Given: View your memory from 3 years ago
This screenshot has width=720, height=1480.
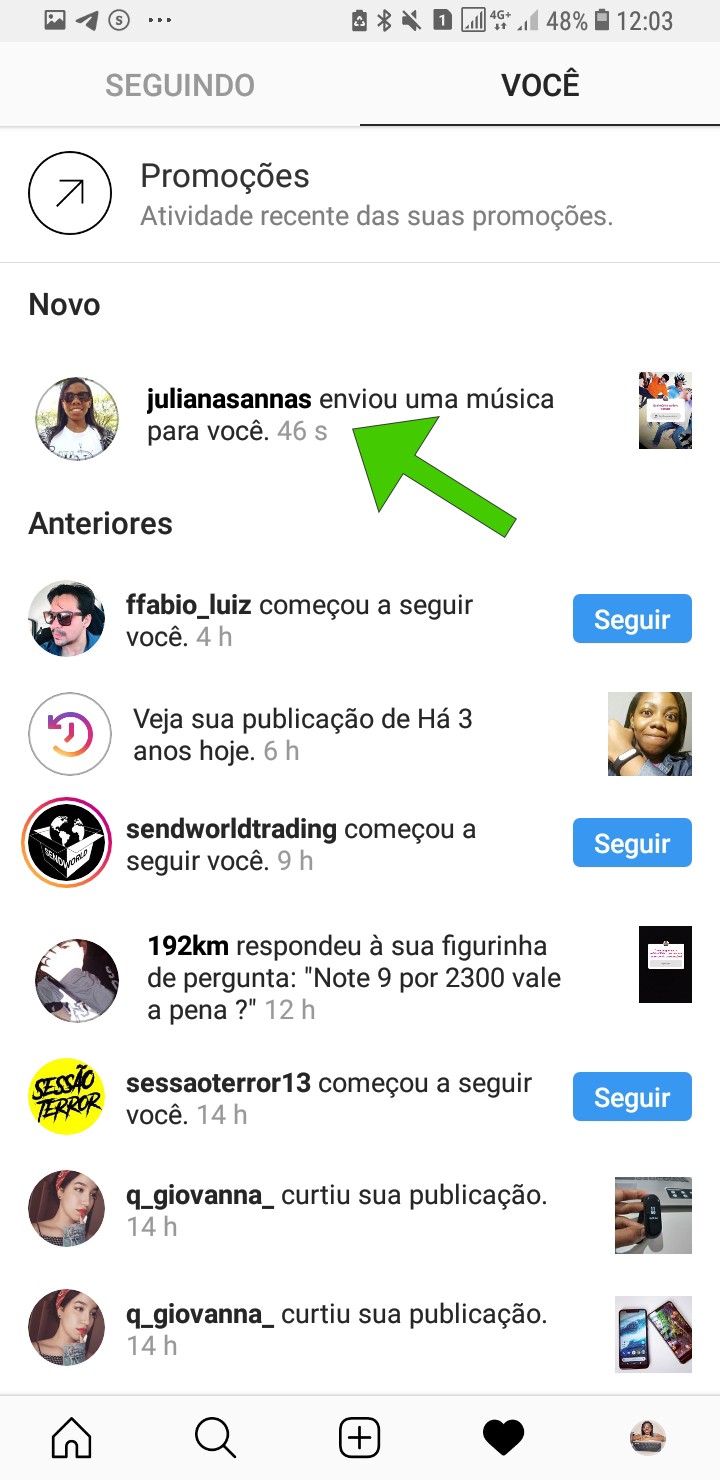Looking at the screenshot, I should tap(302, 734).
